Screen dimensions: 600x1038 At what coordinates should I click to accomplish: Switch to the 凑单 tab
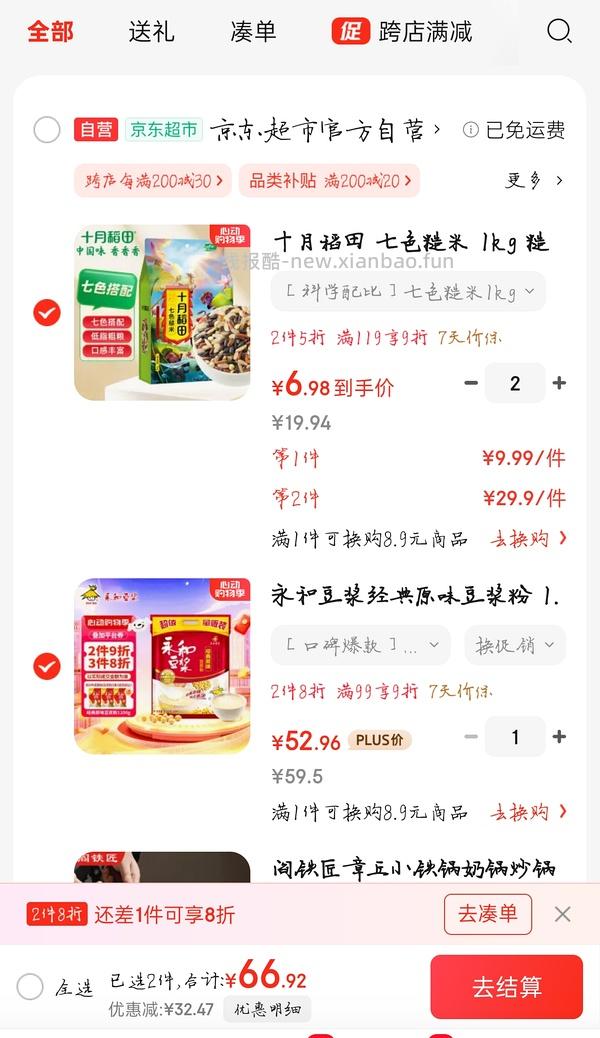point(253,31)
